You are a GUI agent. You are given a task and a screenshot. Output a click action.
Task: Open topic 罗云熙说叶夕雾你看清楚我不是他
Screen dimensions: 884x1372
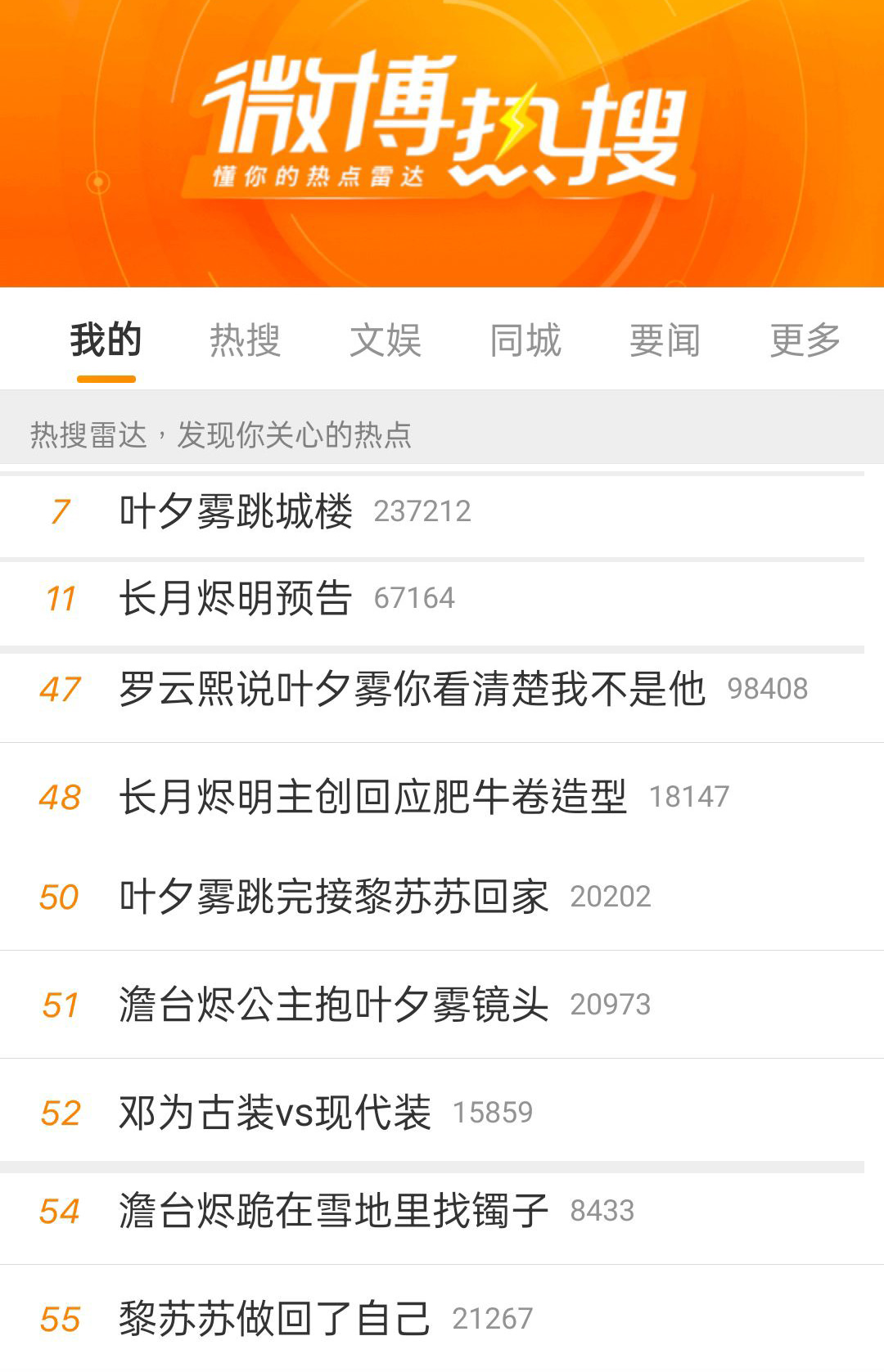411,690
